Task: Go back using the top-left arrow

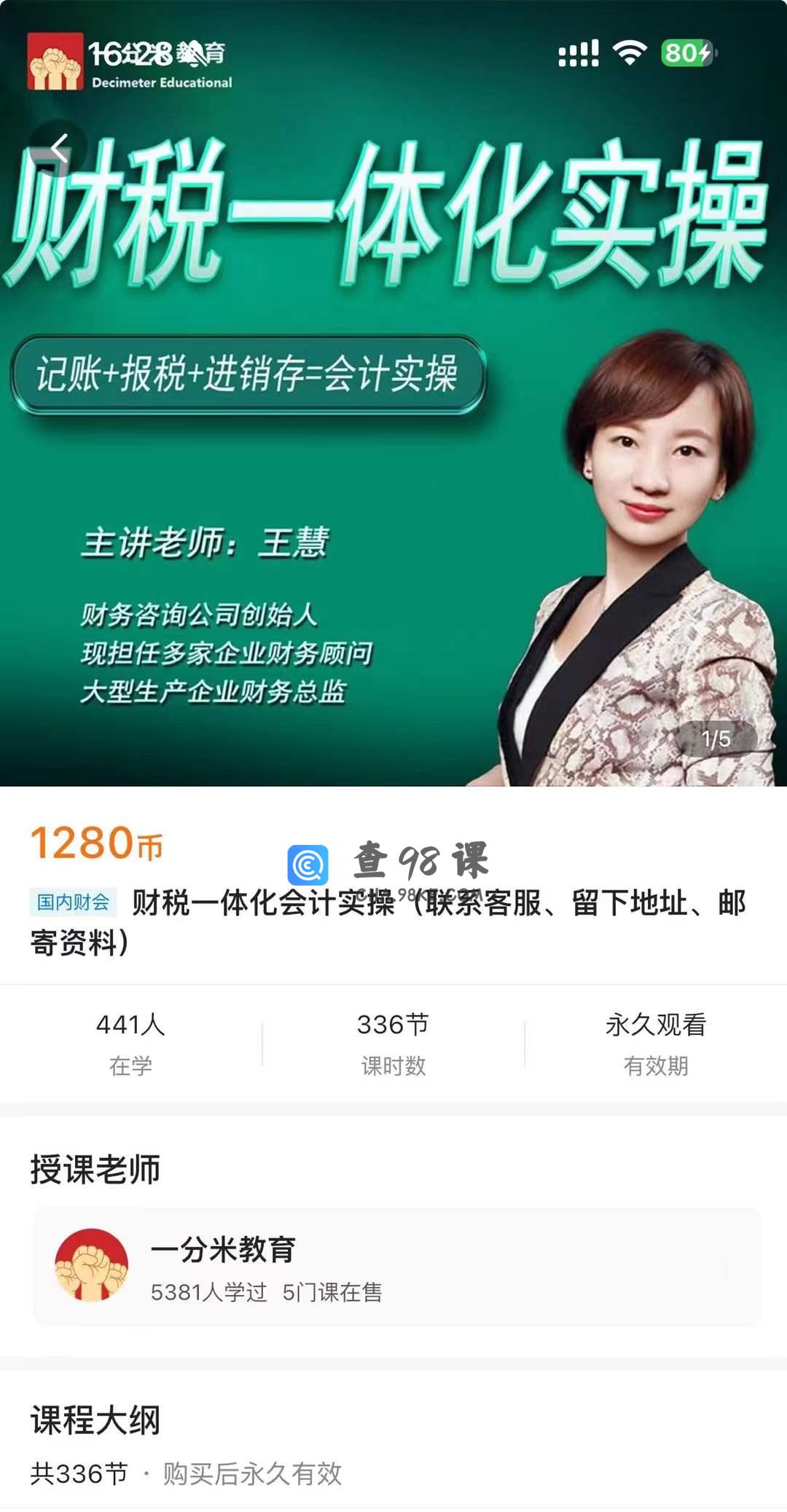Action: pos(60,149)
